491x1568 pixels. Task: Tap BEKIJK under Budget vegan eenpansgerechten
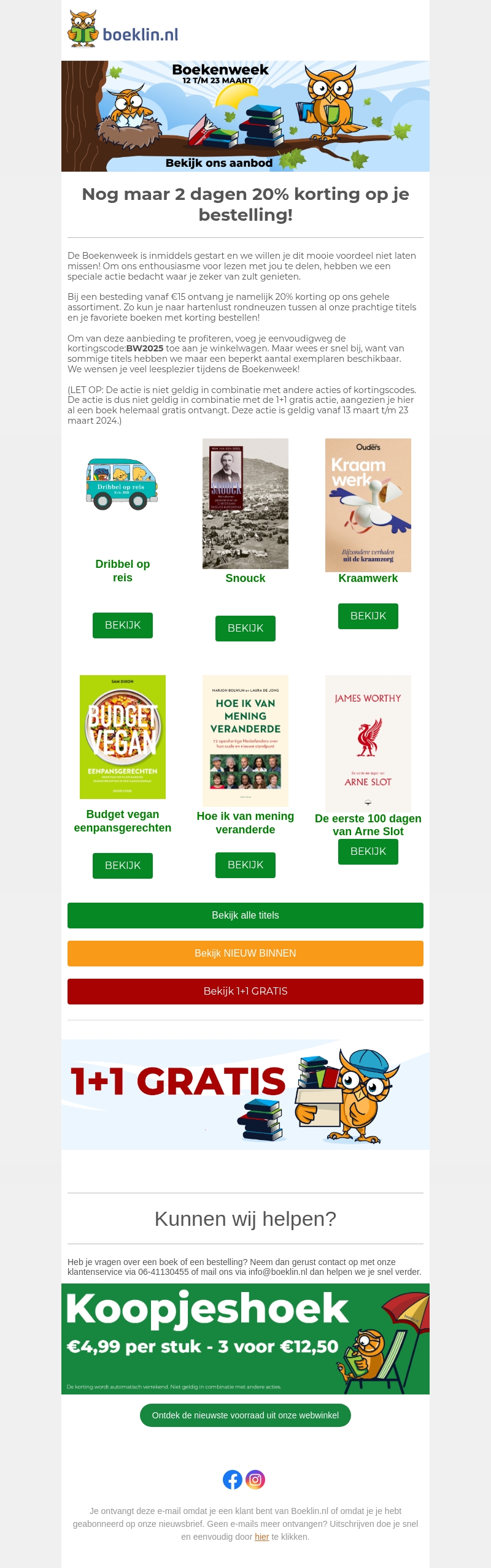123,865
